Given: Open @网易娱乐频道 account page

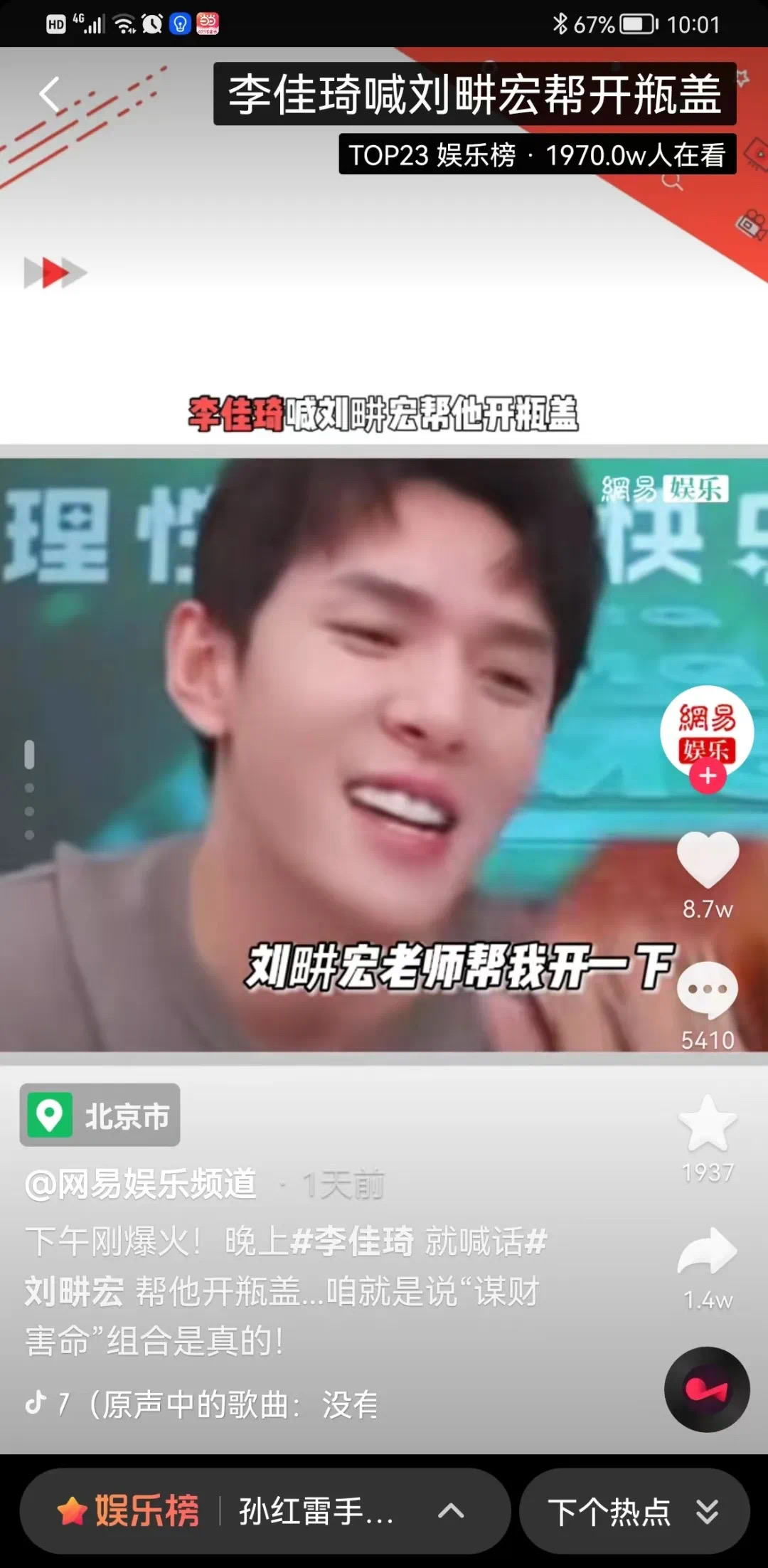Looking at the screenshot, I should (141, 1185).
